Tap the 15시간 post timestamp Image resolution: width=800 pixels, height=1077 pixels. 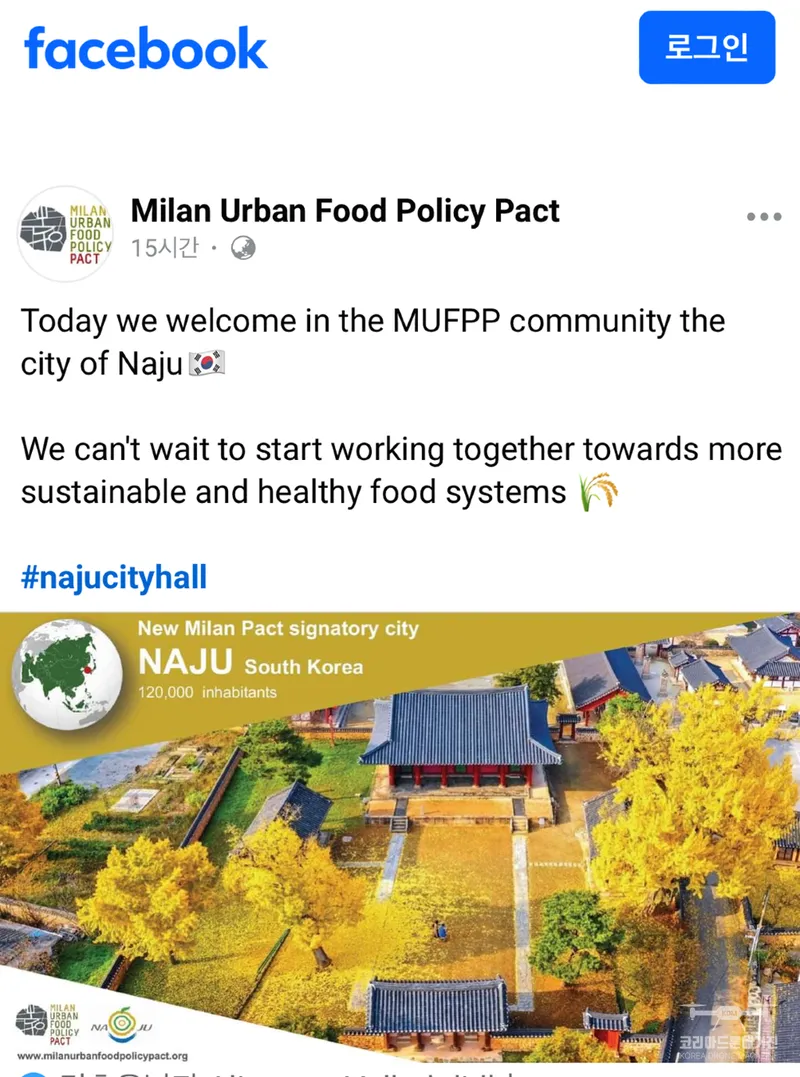coord(164,248)
